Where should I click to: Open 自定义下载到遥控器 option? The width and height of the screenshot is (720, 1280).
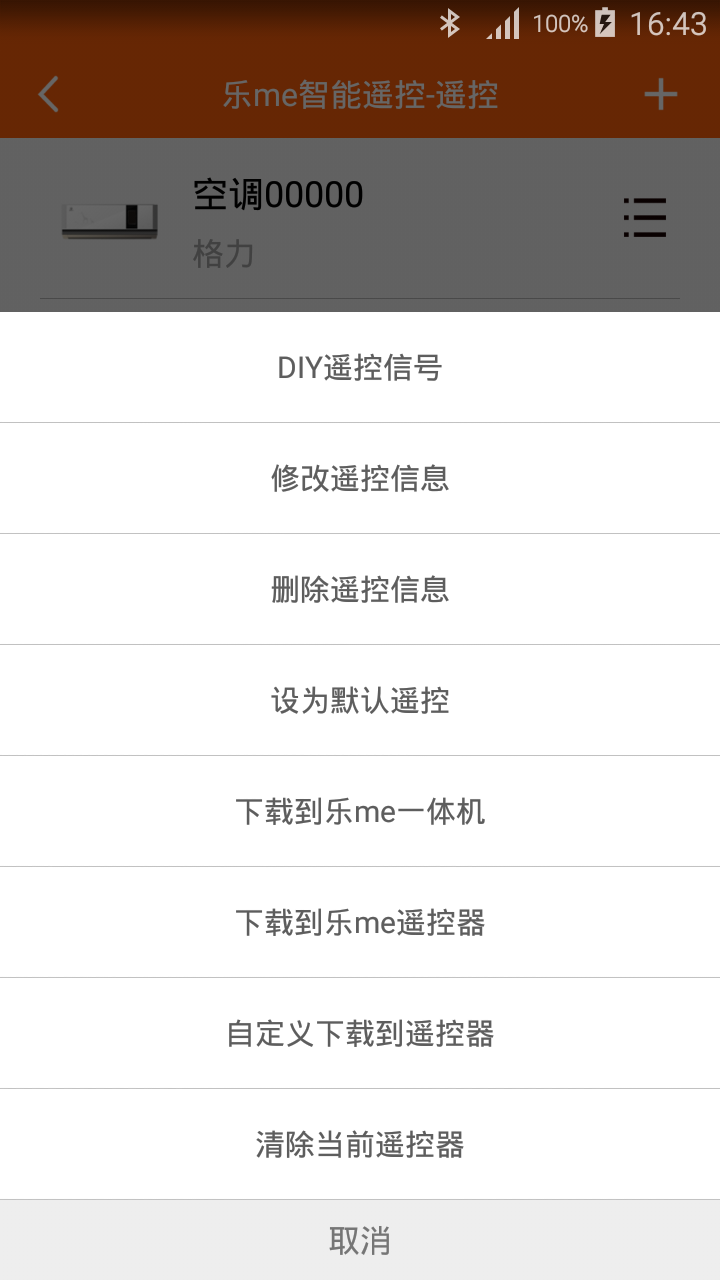[x=360, y=1033]
